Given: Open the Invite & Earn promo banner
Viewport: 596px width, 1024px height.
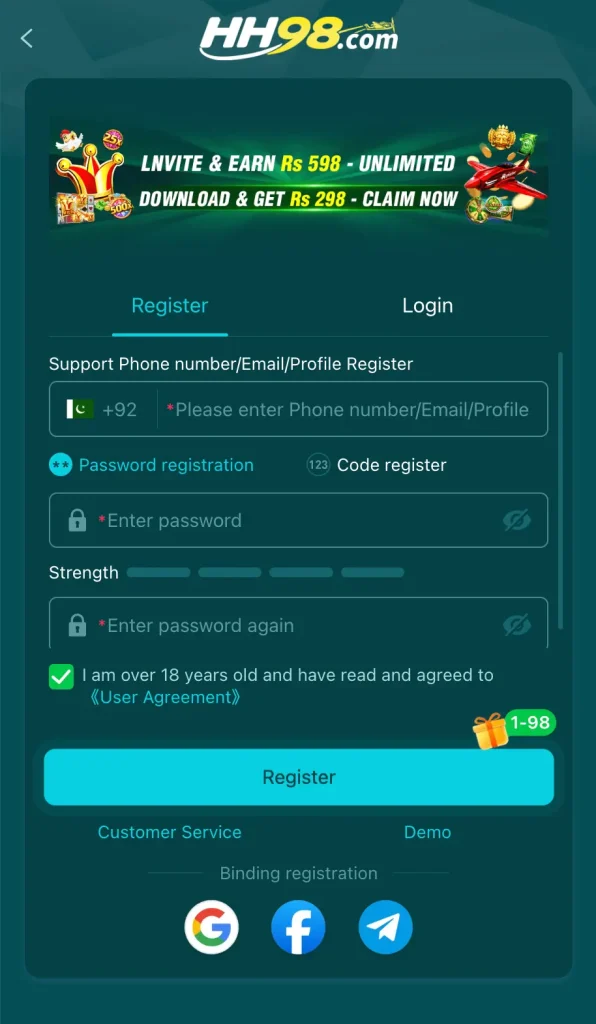Looking at the screenshot, I should coord(298,176).
